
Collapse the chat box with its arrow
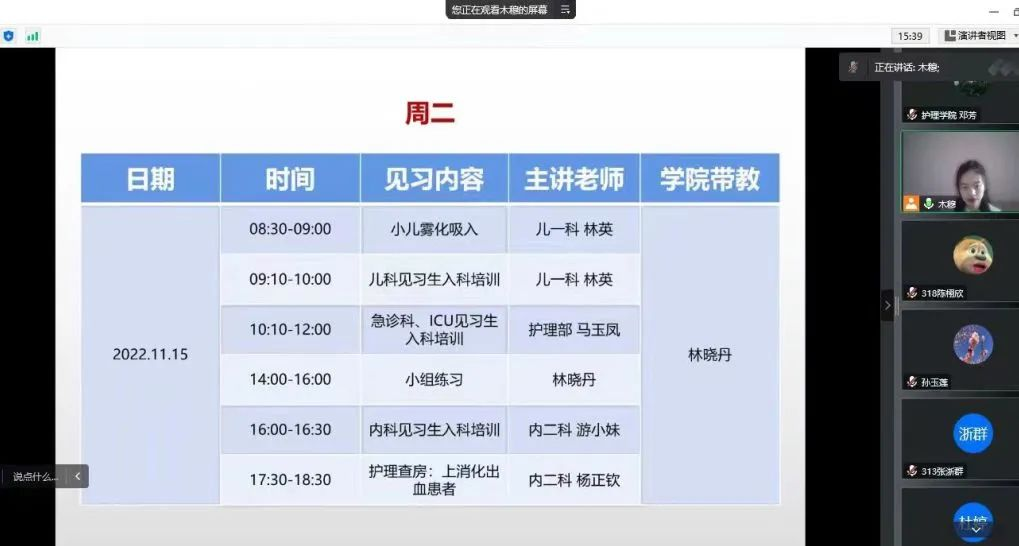coord(77,476)
